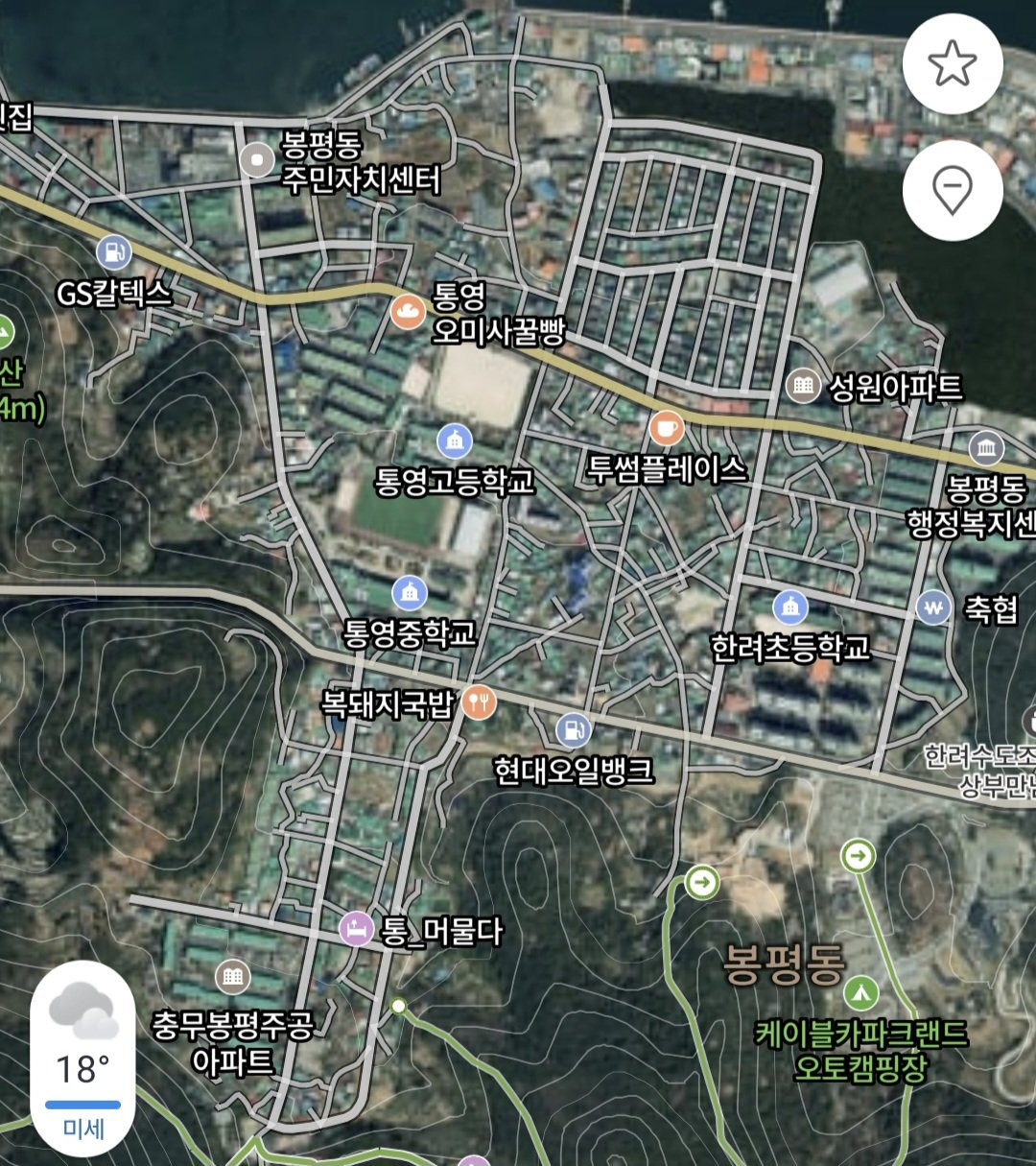The width and height of the screenshot is (1036, 1166).
Task: Tap the 통영고등학교 school marker
Action: coord(455,440)
